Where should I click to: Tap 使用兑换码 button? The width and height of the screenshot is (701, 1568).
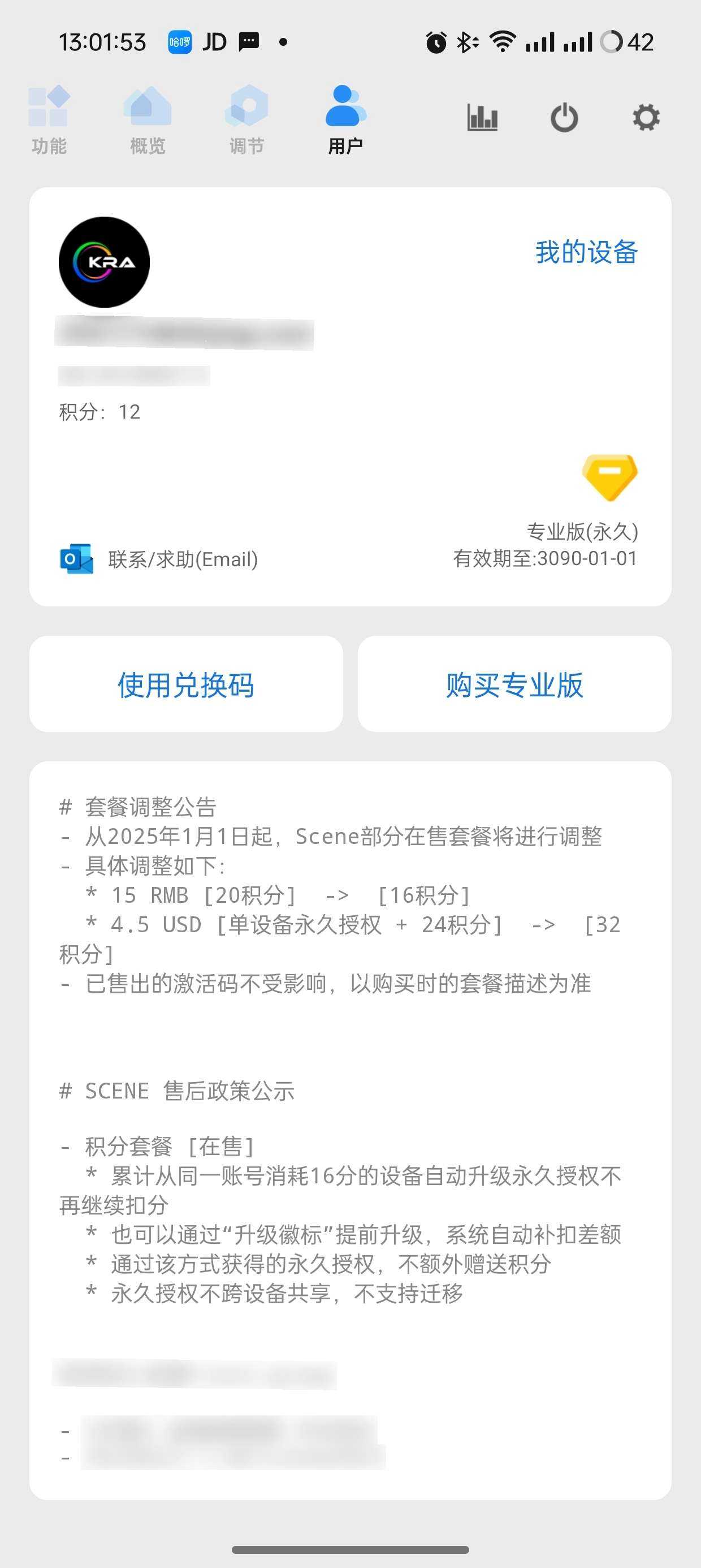coord(185,684)
